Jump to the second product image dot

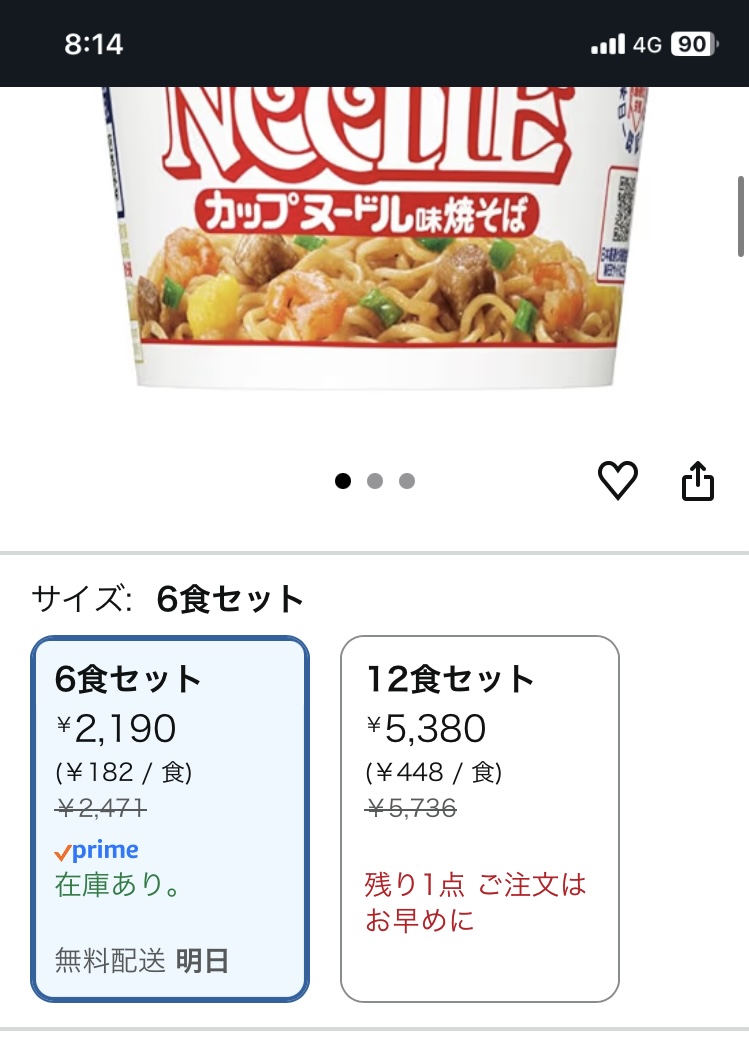pyautogui.click(x=375, y=481)
